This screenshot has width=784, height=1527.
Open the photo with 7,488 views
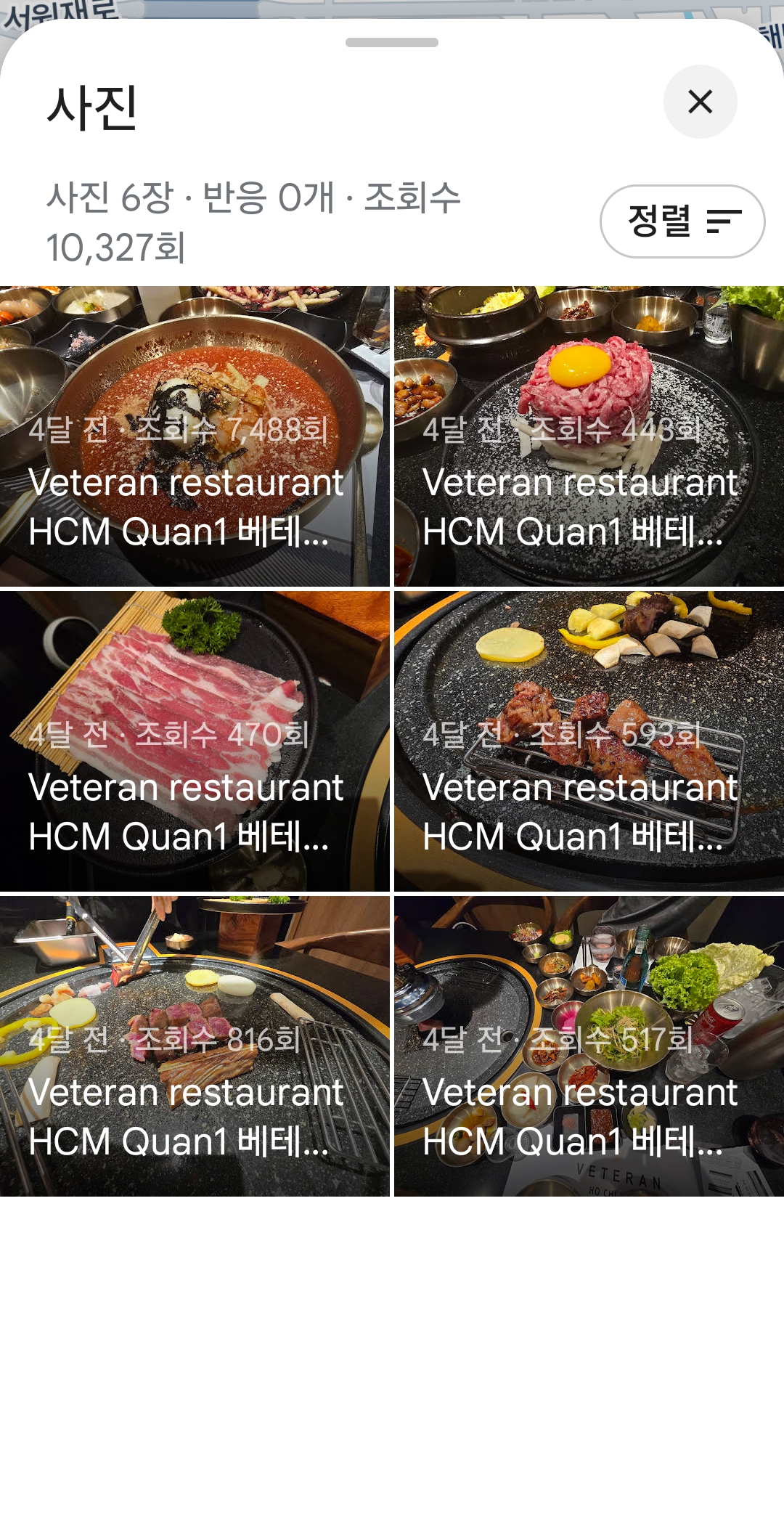click(195, 436)
